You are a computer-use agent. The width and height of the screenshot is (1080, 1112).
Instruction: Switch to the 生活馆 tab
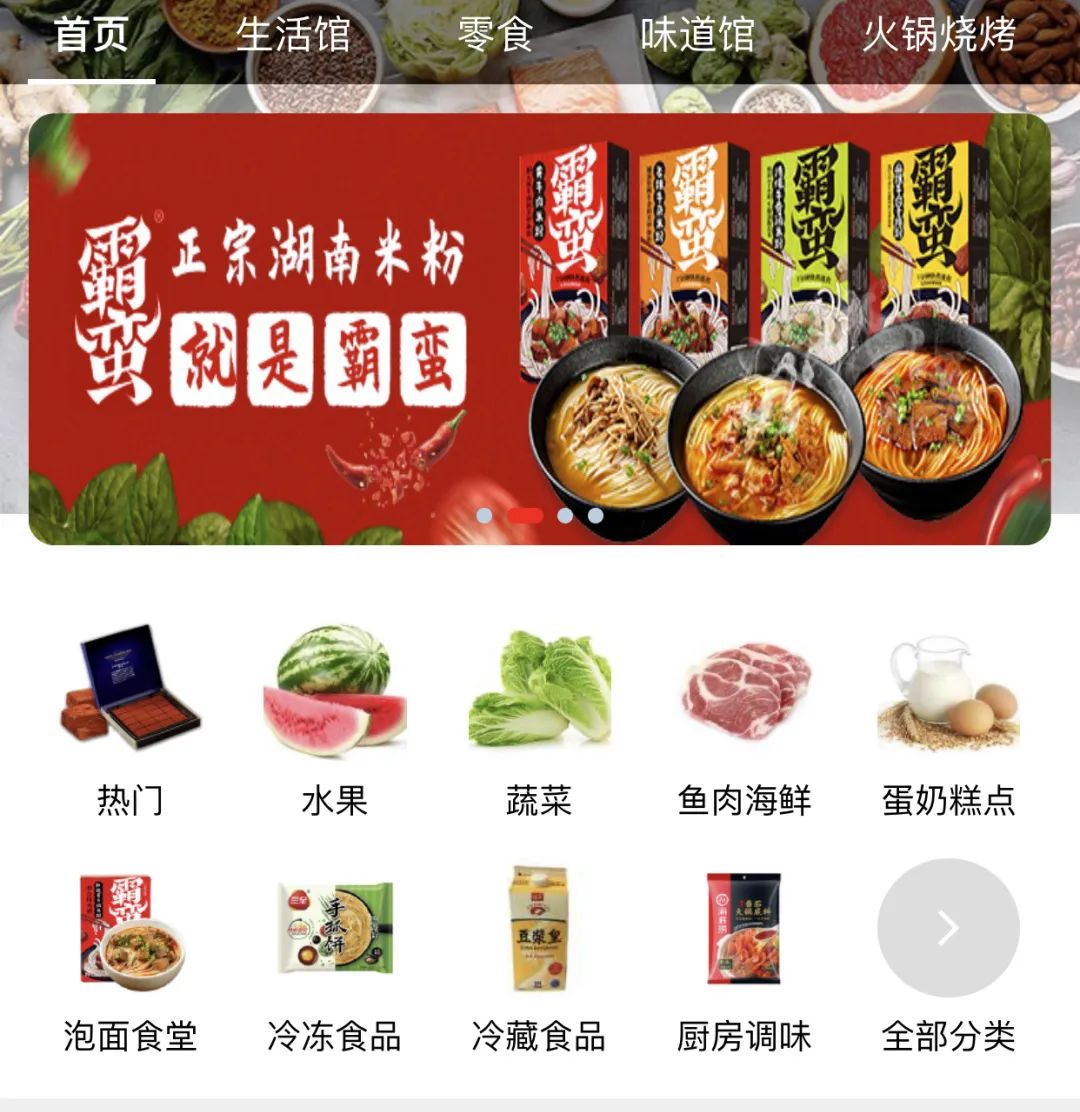(x=293, y=33)
